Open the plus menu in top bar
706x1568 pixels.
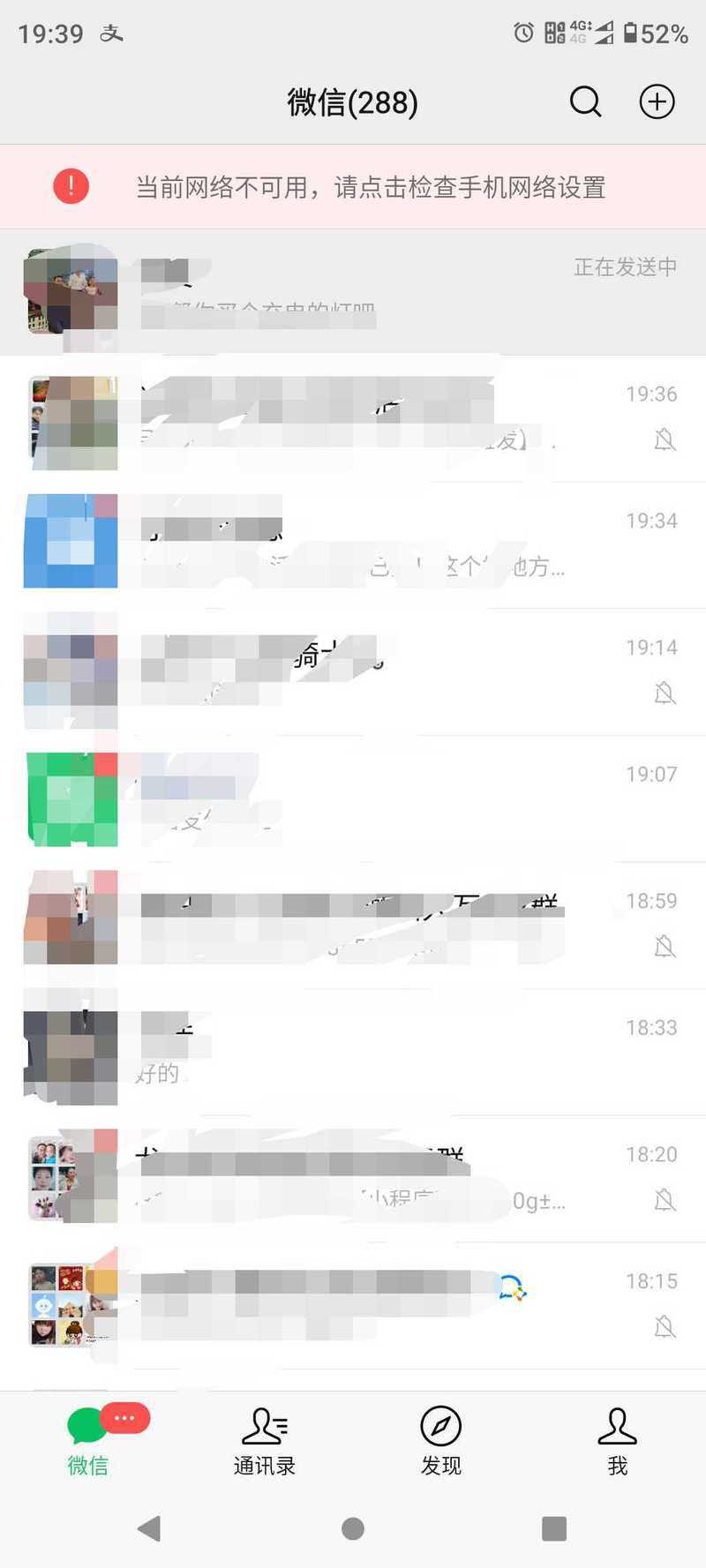pos(657,101)
